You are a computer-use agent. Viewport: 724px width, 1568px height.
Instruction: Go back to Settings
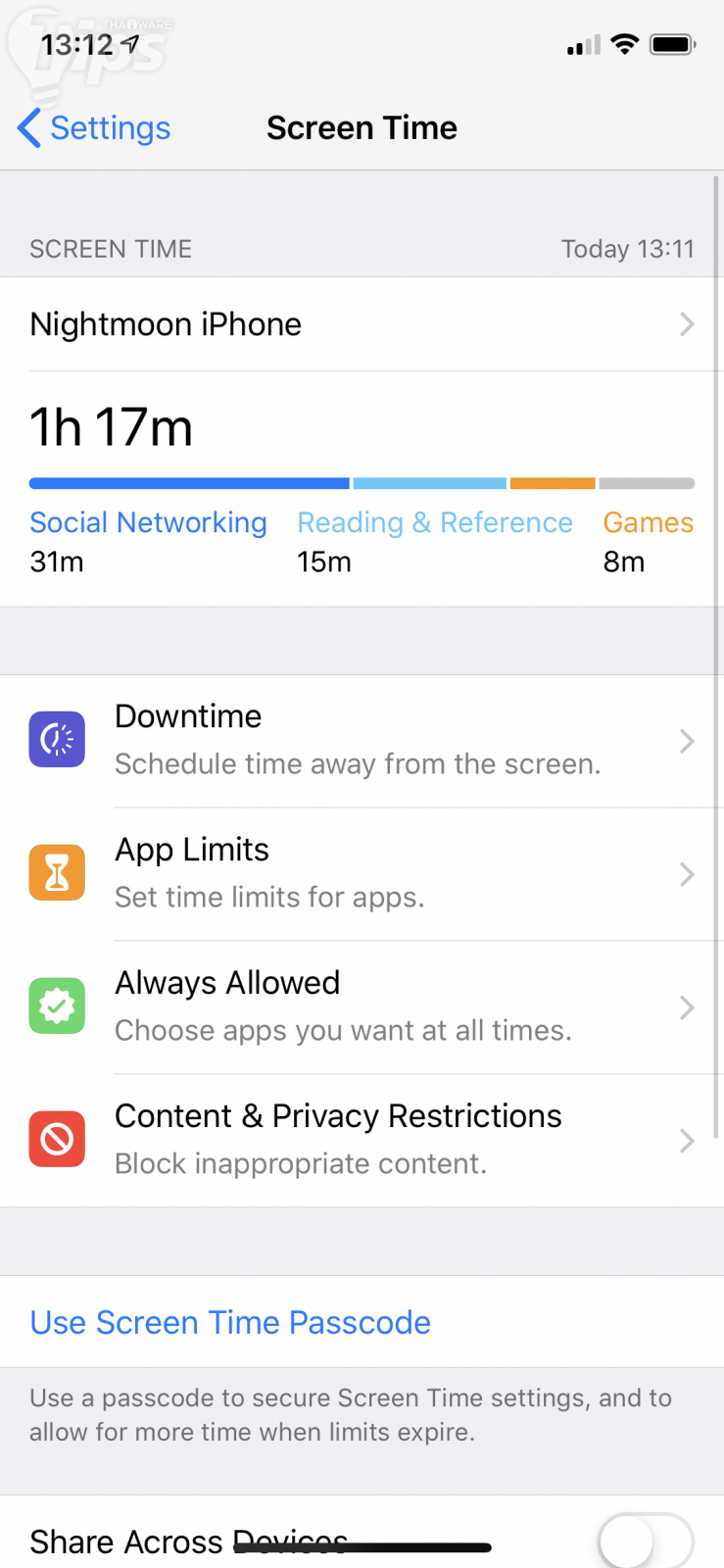(x=94, y=128)
